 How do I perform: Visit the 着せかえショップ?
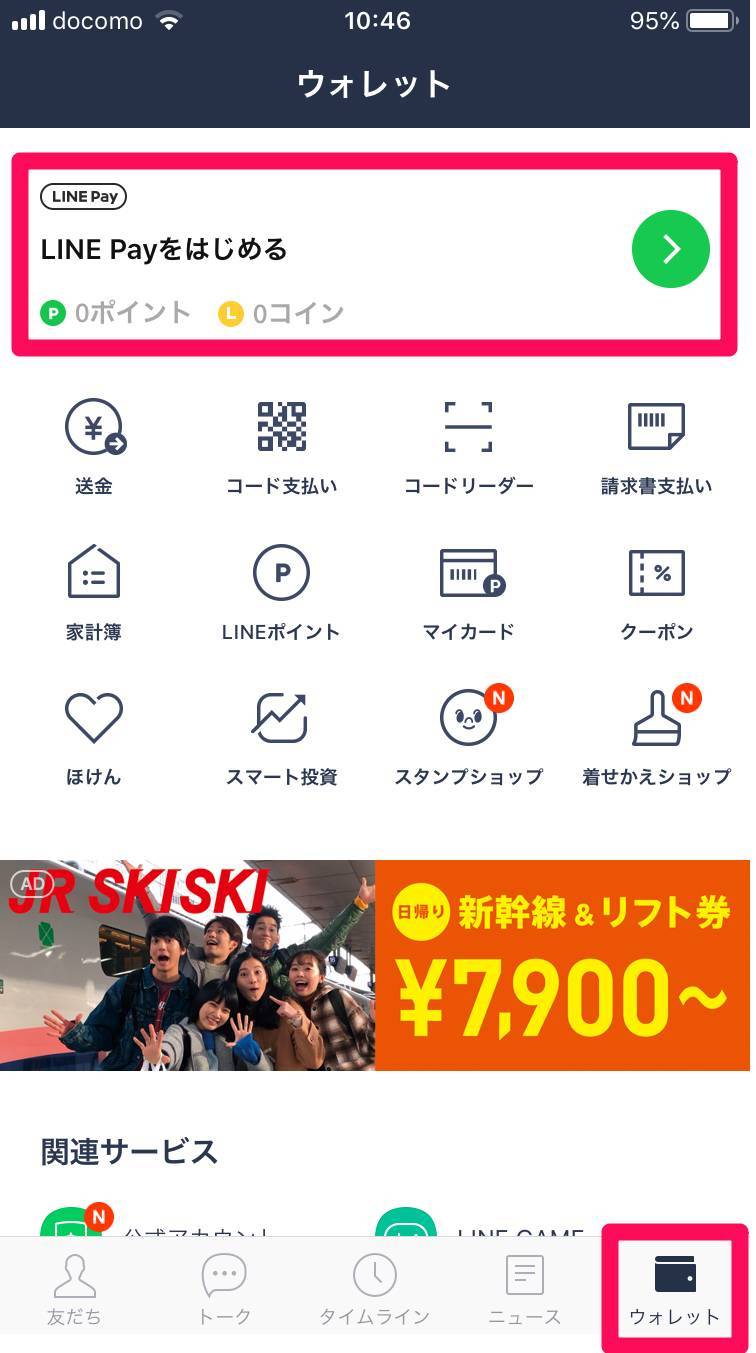656,736
